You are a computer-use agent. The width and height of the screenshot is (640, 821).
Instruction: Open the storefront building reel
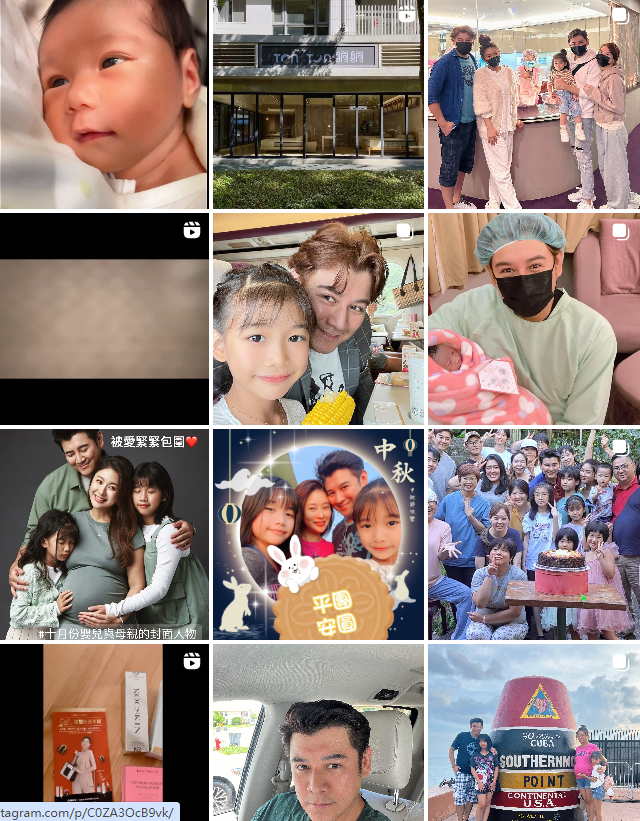(x=318, y=104)
